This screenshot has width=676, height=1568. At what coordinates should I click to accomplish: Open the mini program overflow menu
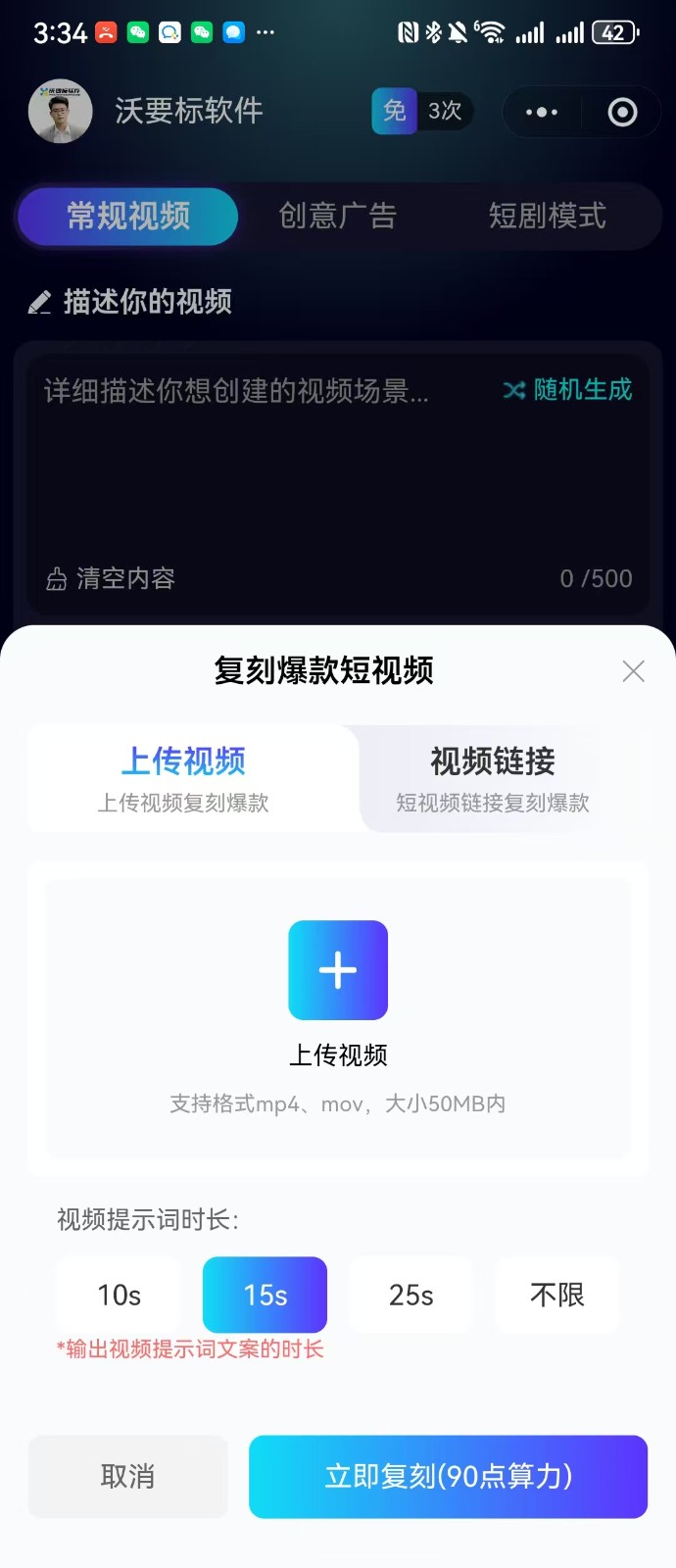tap(542, 112)
